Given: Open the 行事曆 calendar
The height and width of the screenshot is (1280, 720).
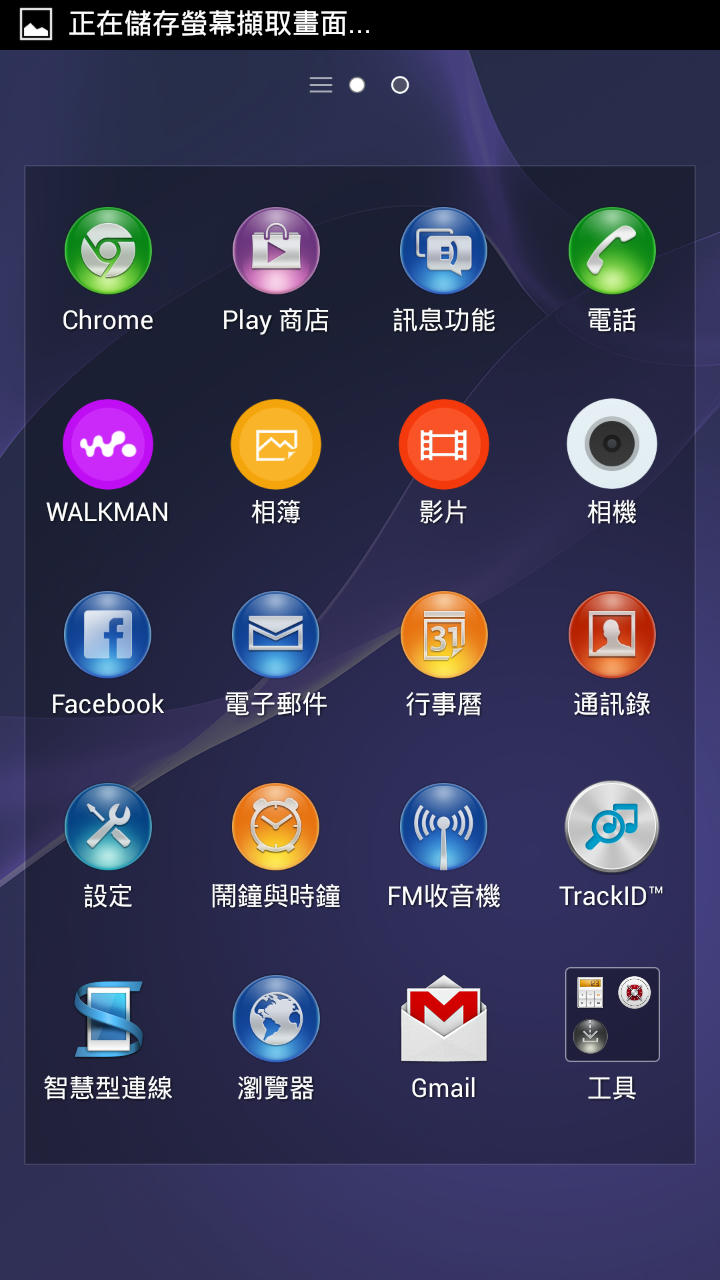Looking at the screenshot, I should click(444, 635).
